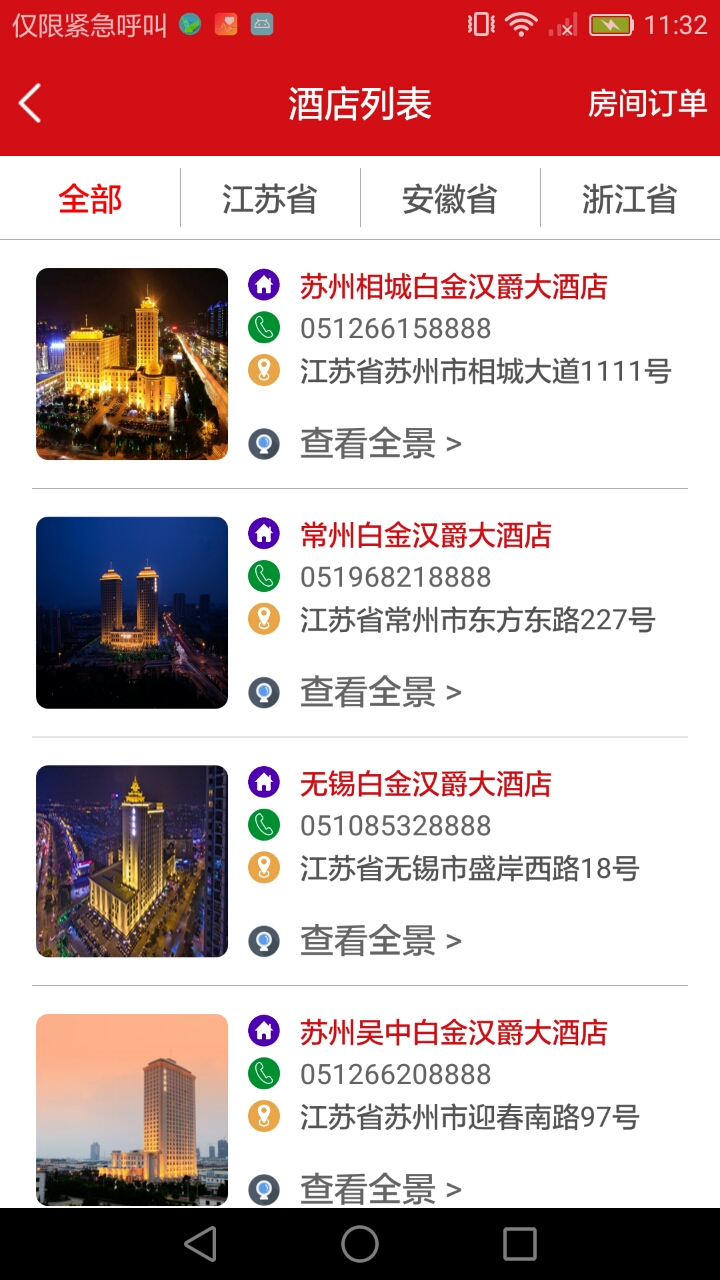The image size is (720, 1280).
Task: Filter hotels by 安徽省
Action: coord(450,199)
